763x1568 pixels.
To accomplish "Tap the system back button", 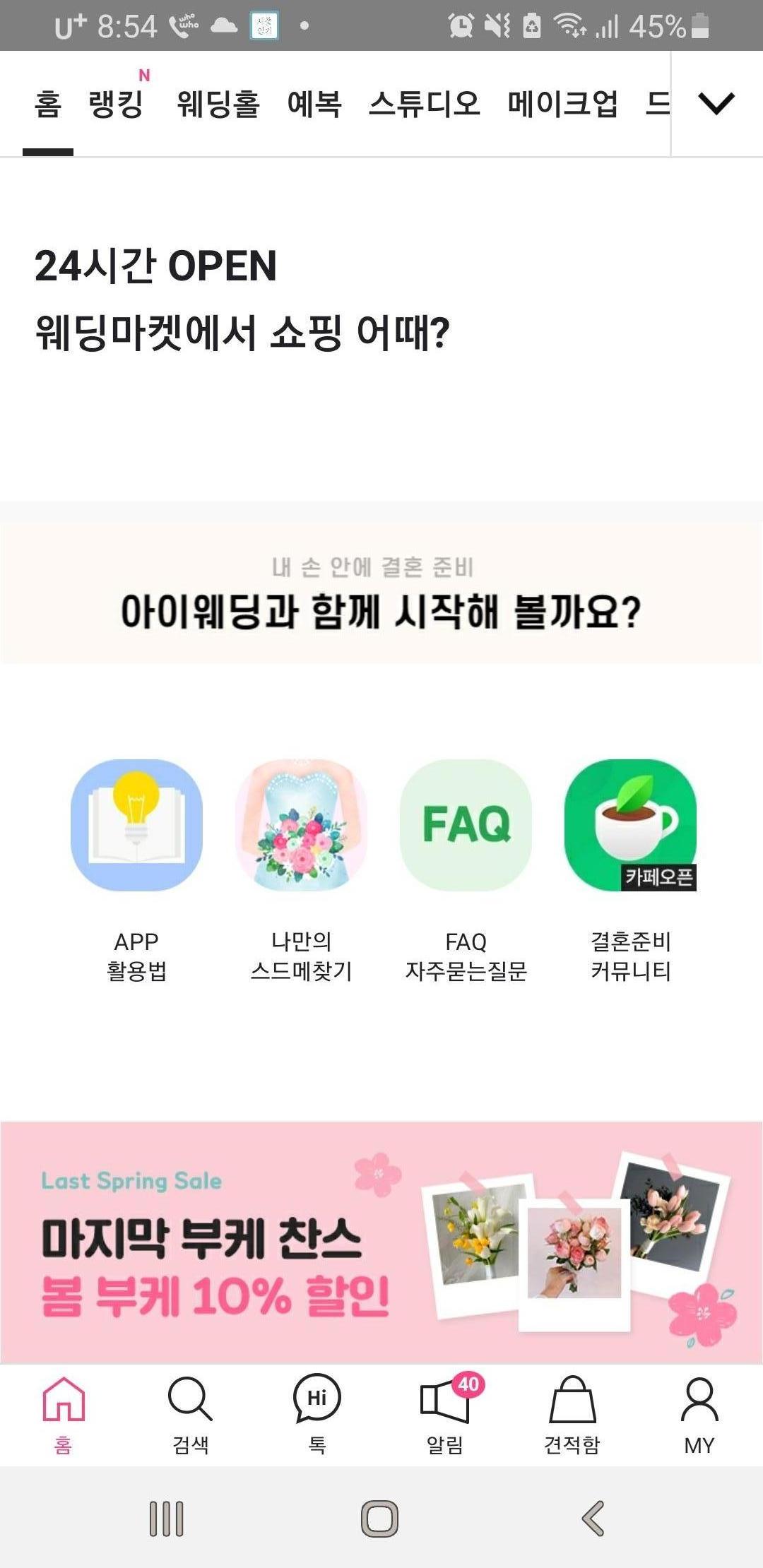I will click(x=593, y=1519).
